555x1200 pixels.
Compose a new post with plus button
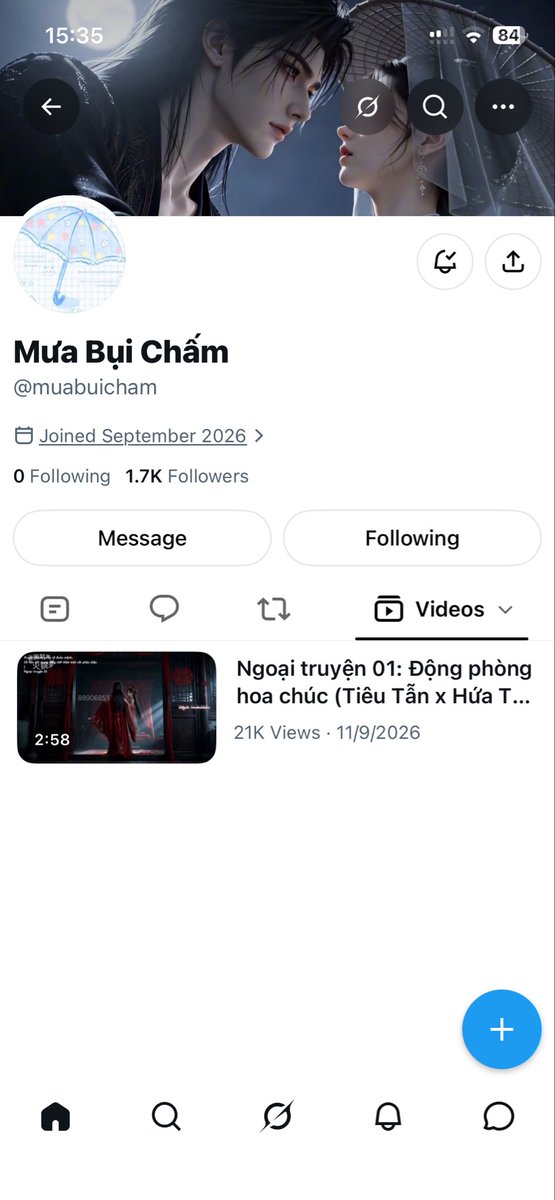pos(502,1030)
